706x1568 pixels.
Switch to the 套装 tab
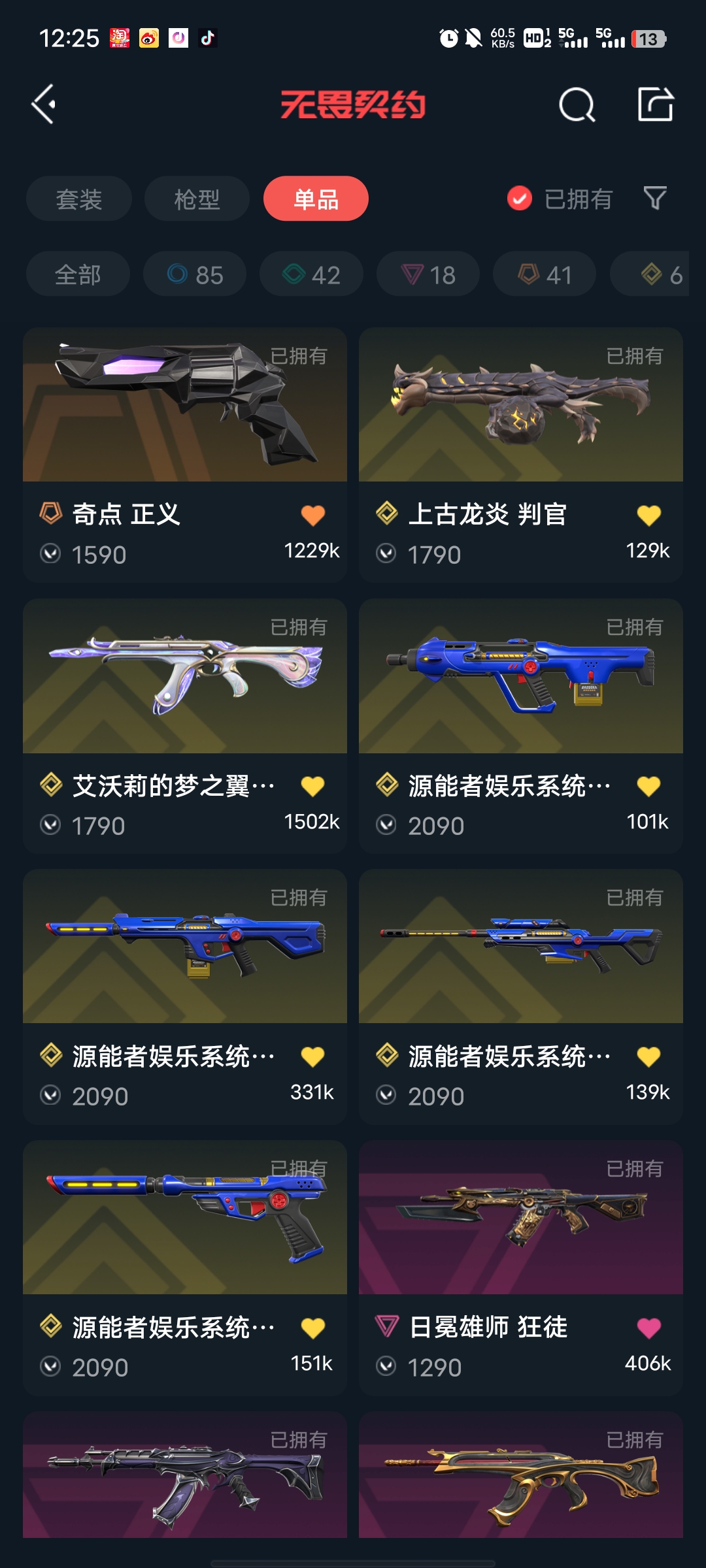click(79, 199)
